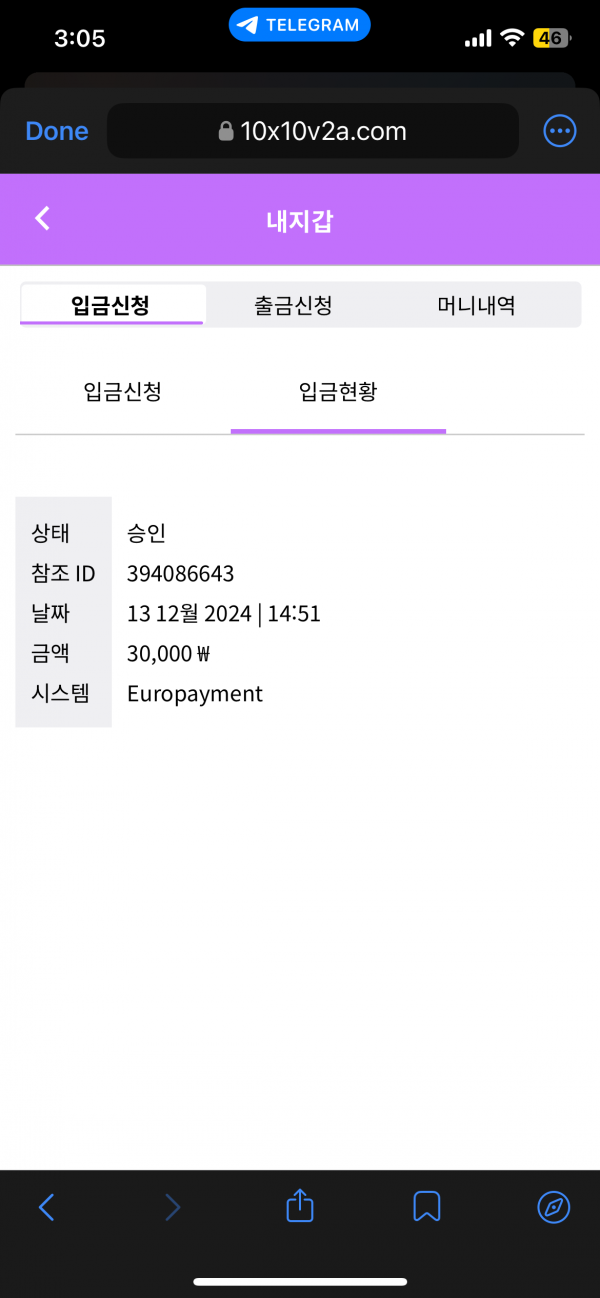Tap the 10x10v2a.com address bar
Viewport: 600px width, 1298px height.
(312, 131)
